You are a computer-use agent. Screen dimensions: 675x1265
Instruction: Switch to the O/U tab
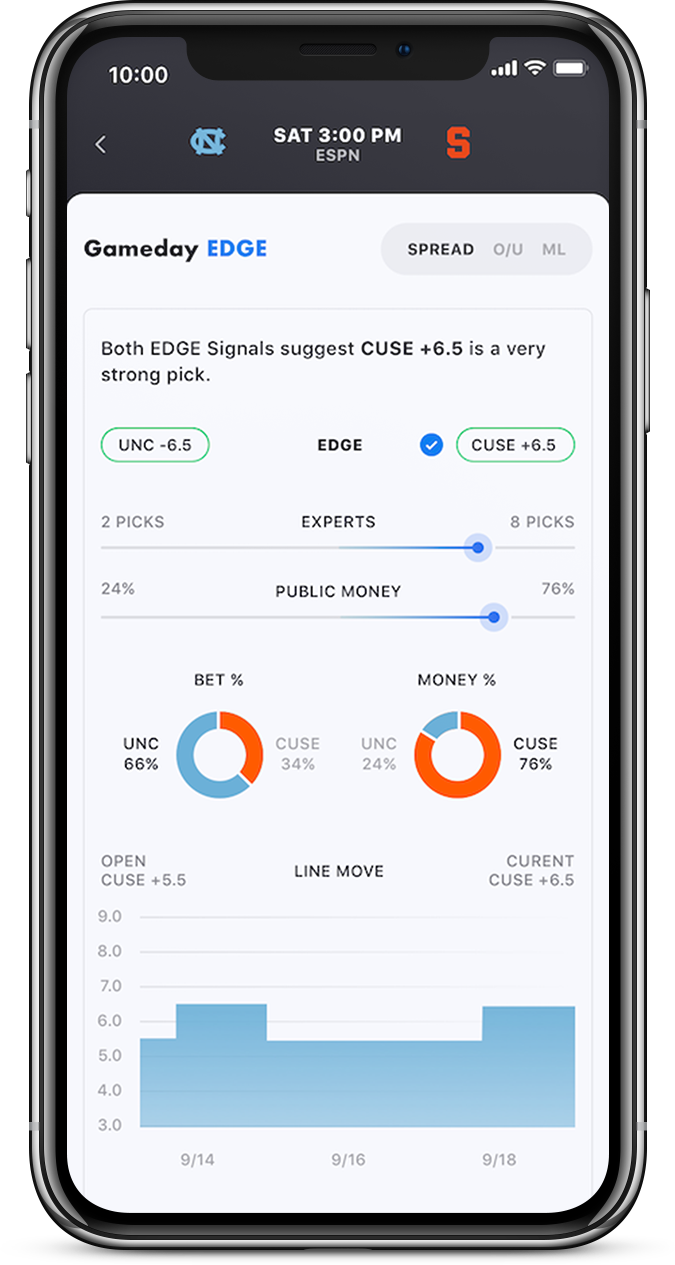pos(508,249)
